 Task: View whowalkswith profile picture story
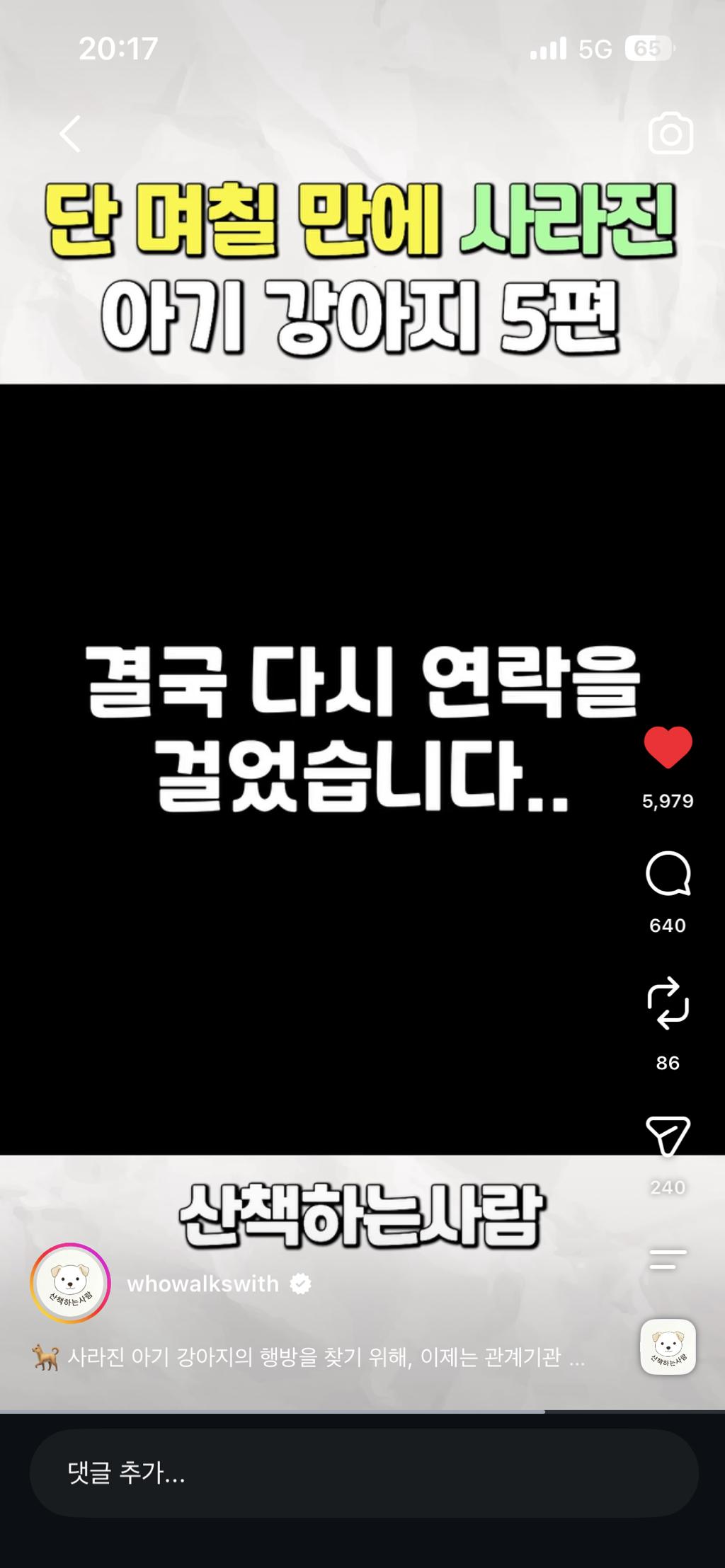pos(70,1283)
